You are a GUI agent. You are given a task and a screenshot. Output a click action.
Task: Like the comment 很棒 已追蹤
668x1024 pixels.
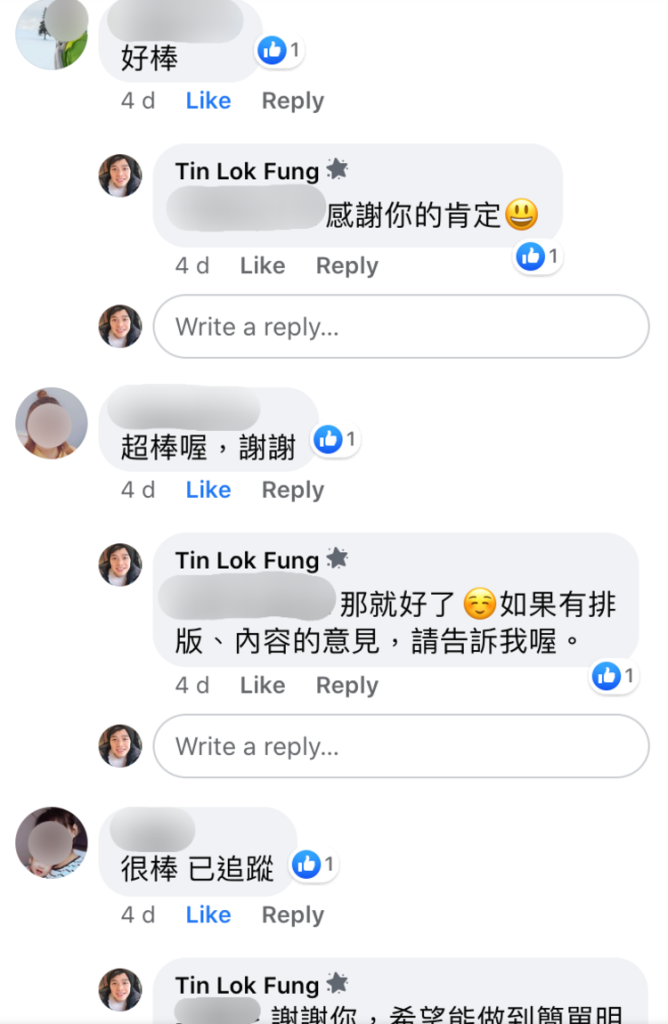pyautogui.click(x=208, y=915)
